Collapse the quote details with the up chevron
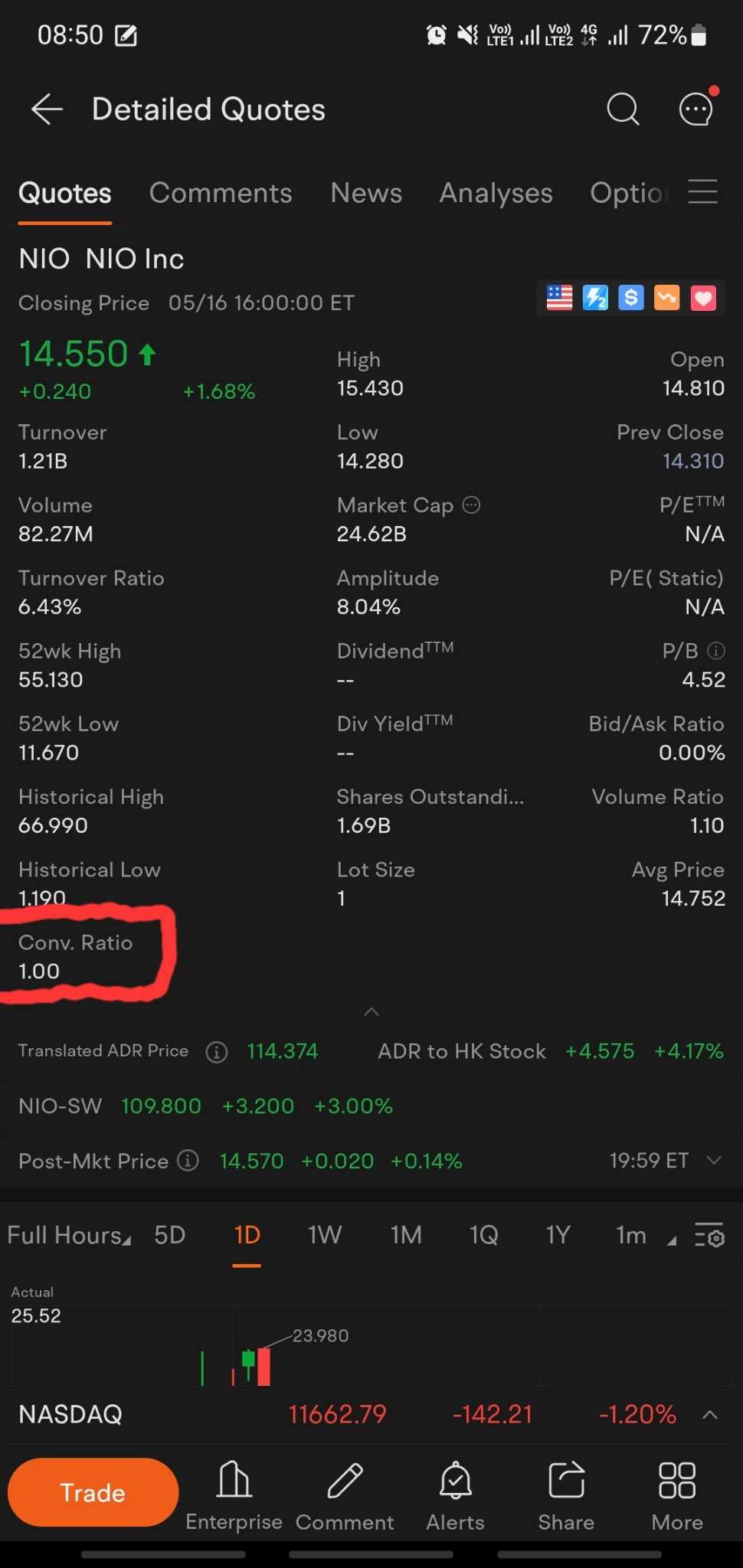 [371, 1011]
